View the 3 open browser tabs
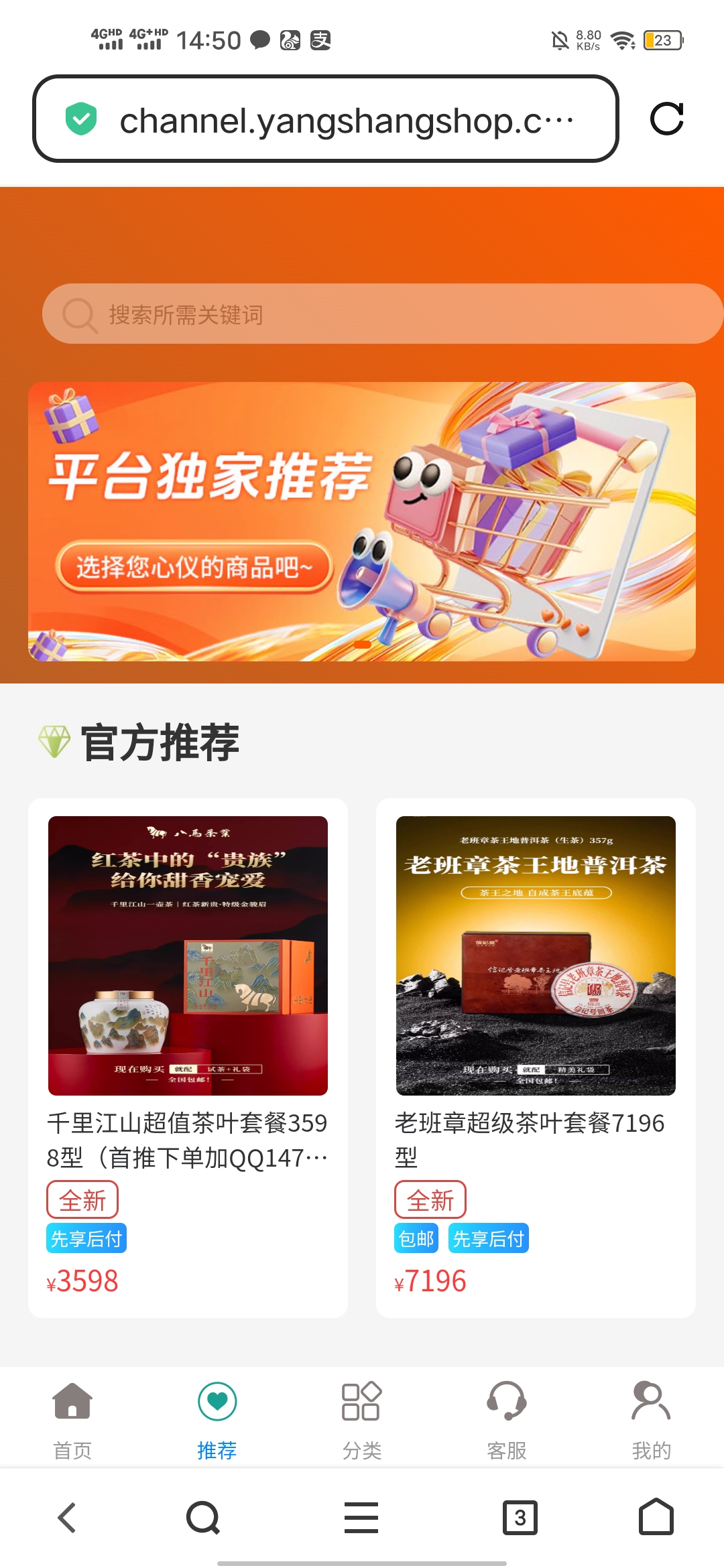Viewport: 724px width, 1568px height. point(520,1518)
